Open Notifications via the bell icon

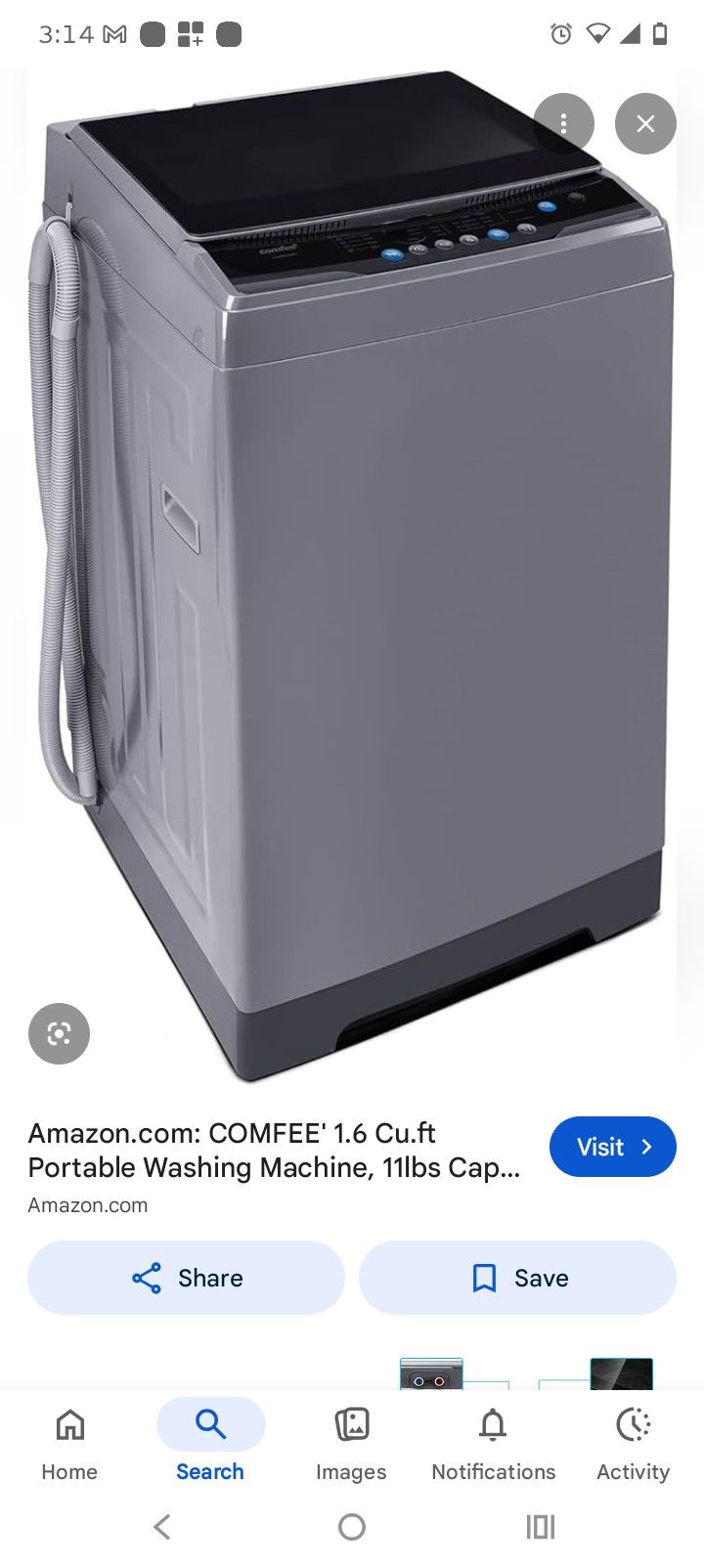(492, 1424)
